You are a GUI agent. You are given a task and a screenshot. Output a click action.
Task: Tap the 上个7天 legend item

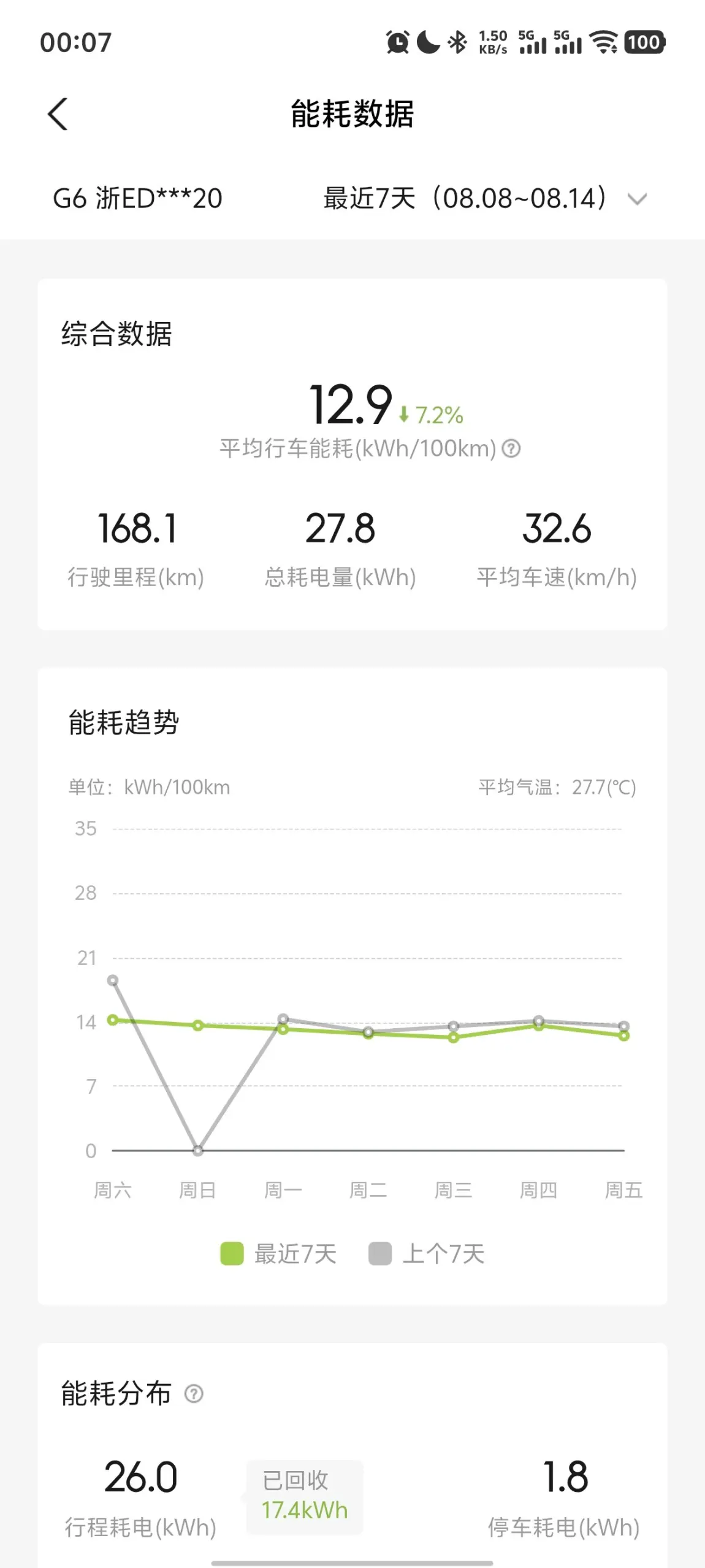[427, 1253]
